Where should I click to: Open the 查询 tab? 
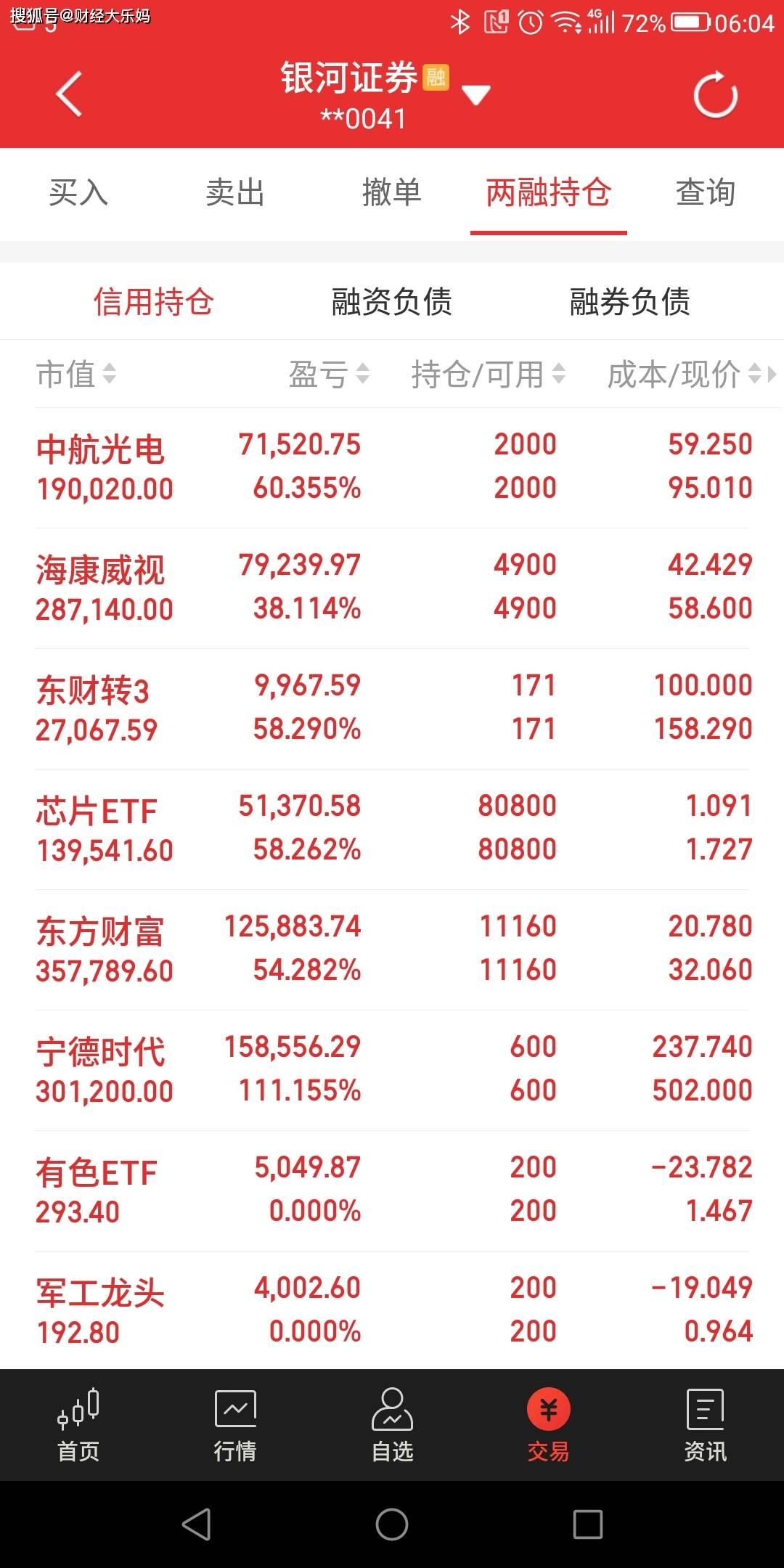705,193
